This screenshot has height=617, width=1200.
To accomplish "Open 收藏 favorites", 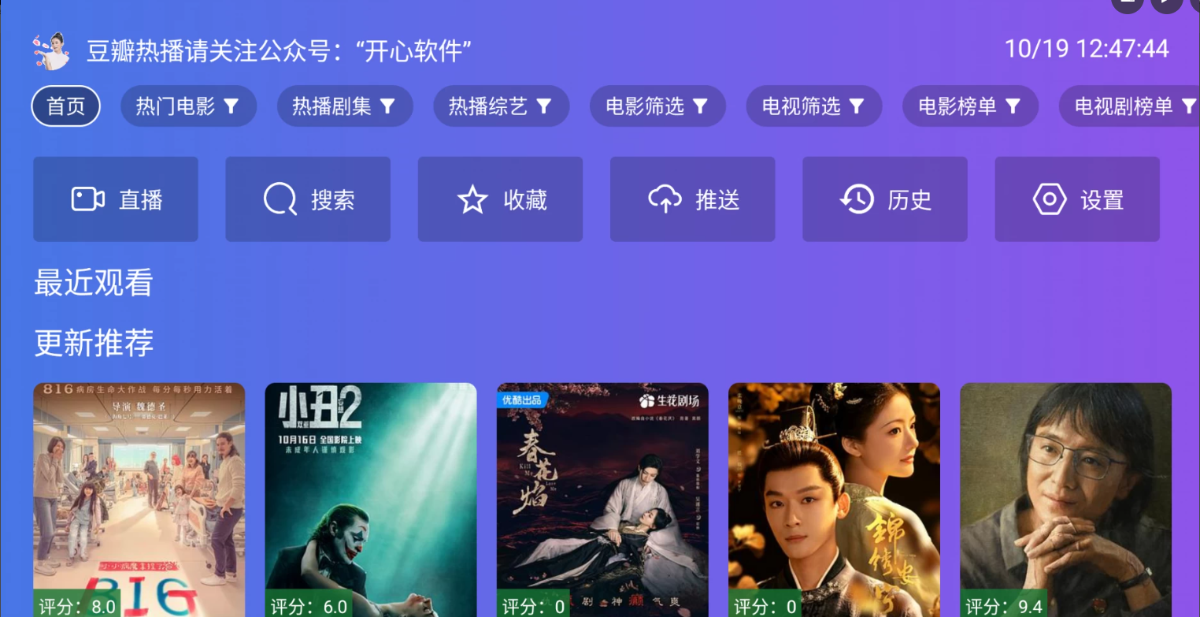I will tap(500, 199).
